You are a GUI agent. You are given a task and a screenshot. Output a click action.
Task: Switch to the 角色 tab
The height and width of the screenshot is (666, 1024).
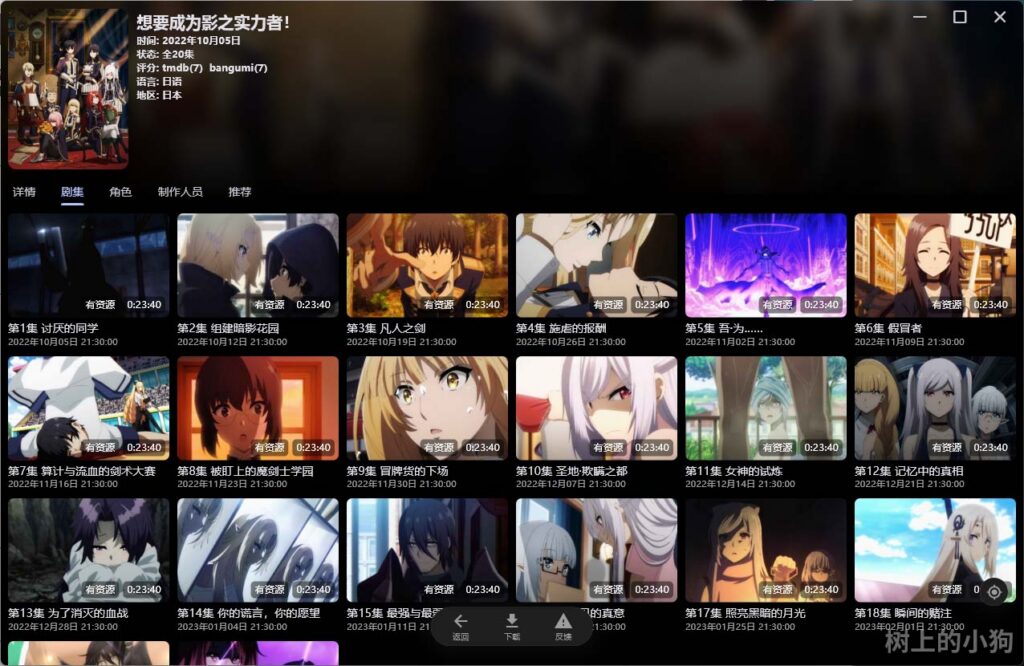coord(120,192)
